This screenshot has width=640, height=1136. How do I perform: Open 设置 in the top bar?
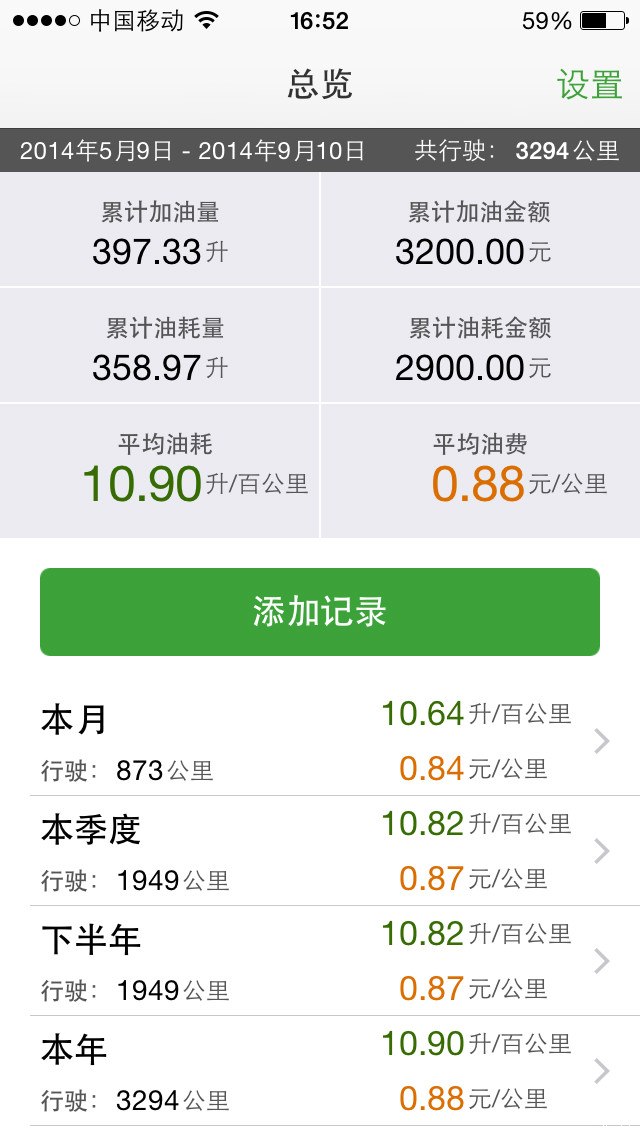(x=589, y=85)
